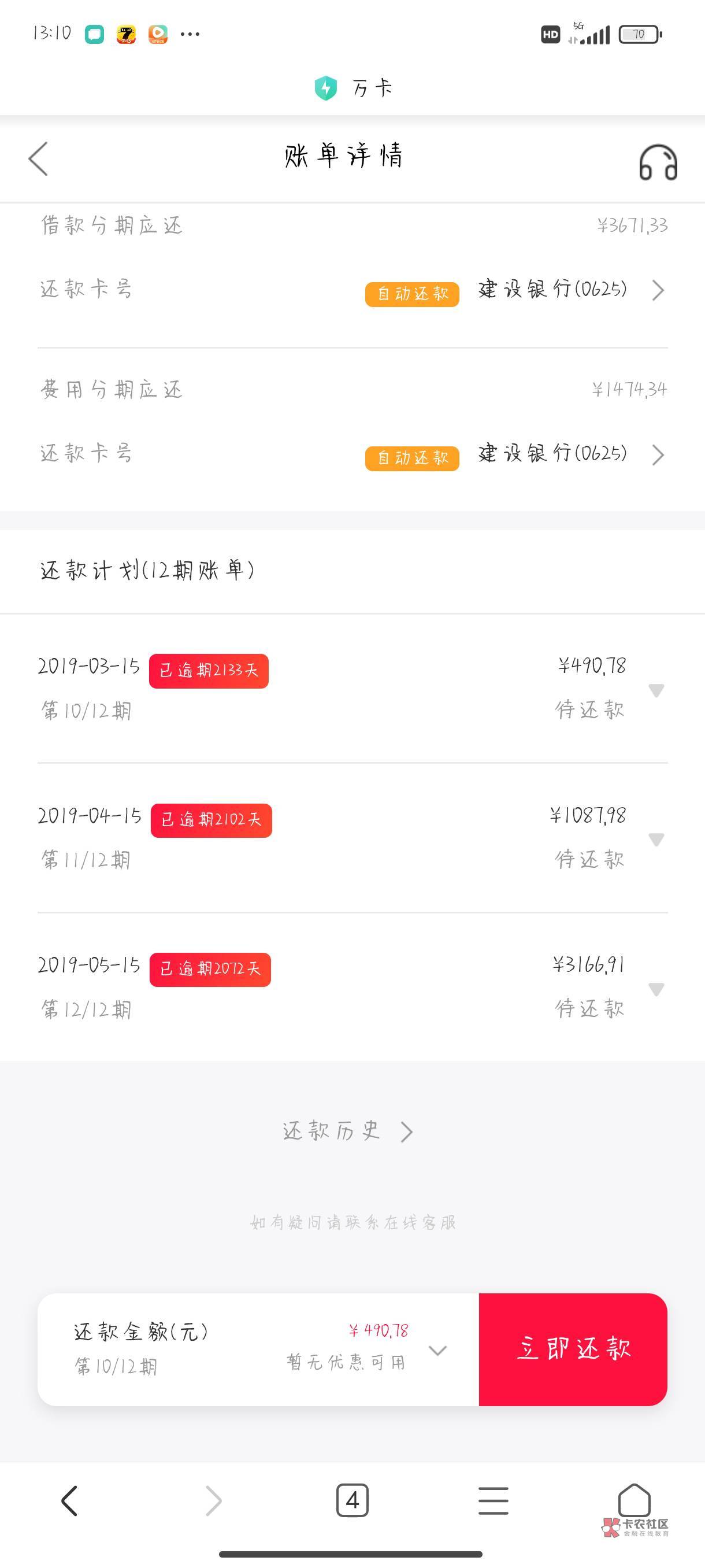Open customer service headset icon
The image size is (705, 1568).
[658, 162]
